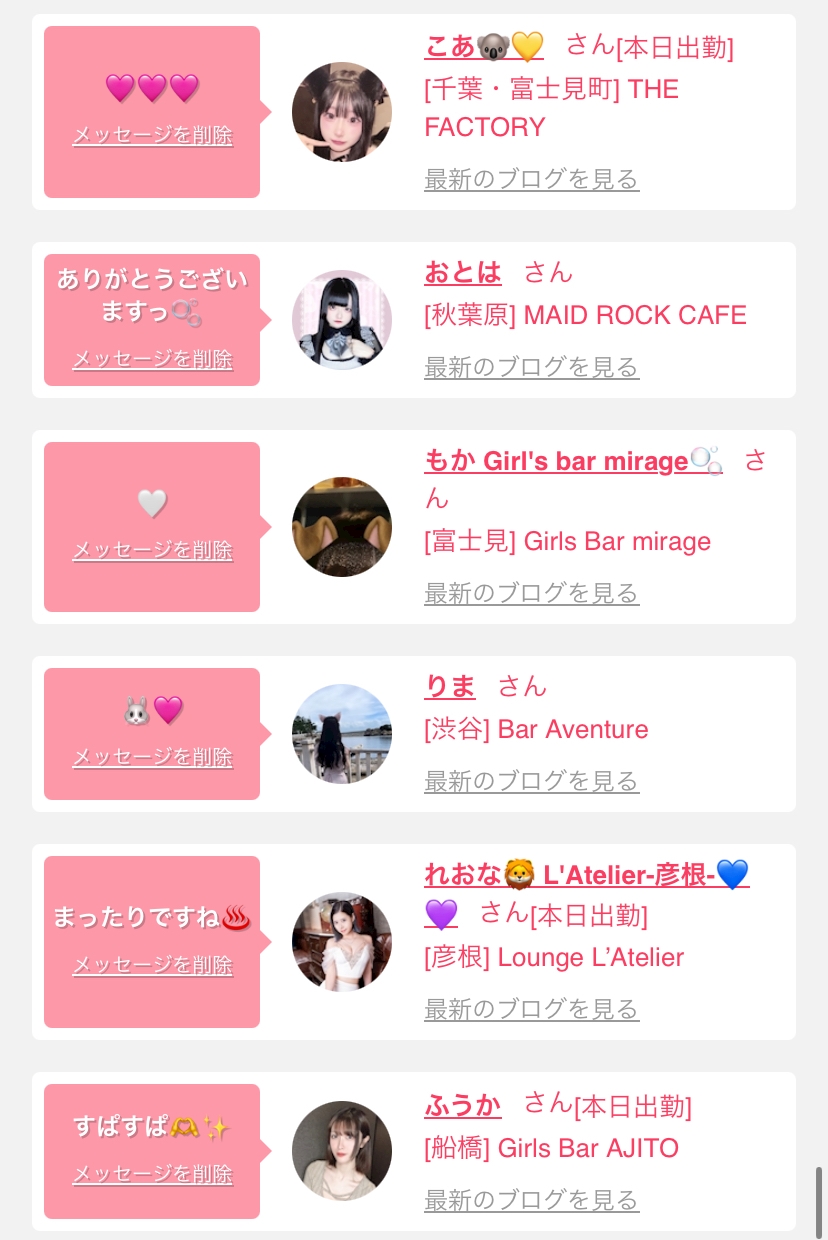828x1240 pixels.
Task: Open こあ's profile name link
Action: (x=484, y=47)
